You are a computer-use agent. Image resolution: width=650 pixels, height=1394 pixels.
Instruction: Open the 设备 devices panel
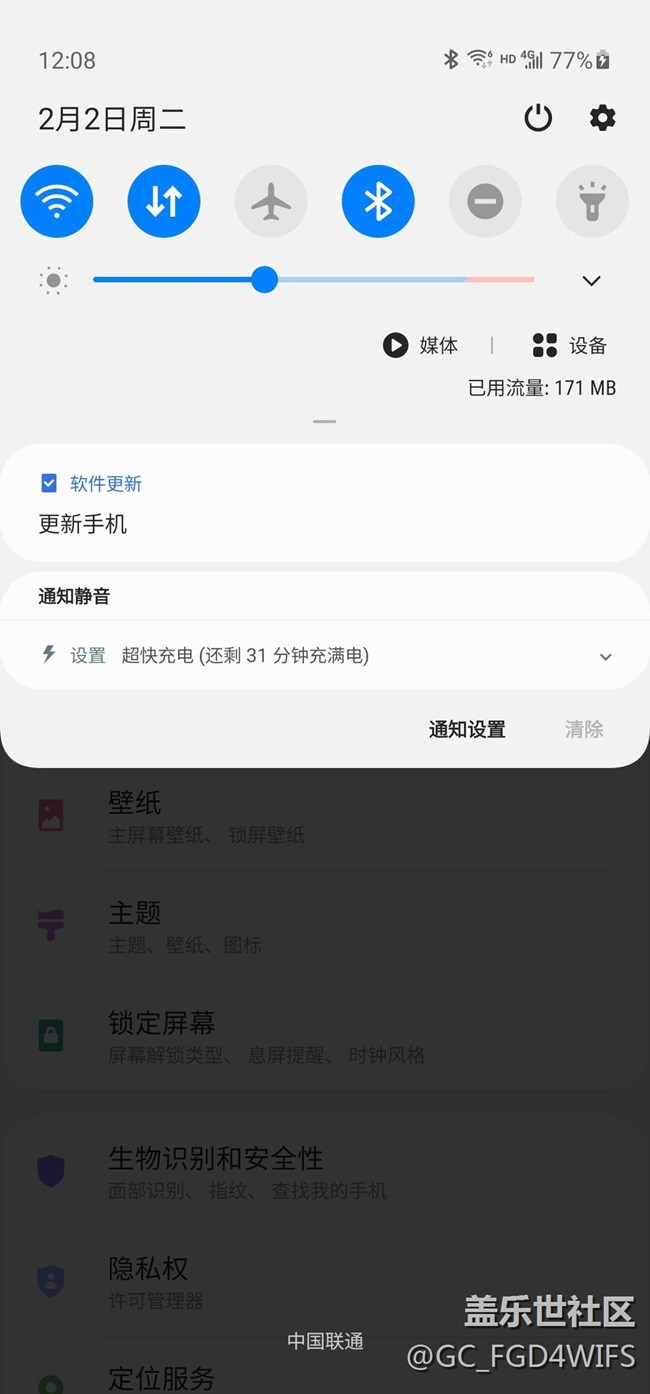(570, 346)
